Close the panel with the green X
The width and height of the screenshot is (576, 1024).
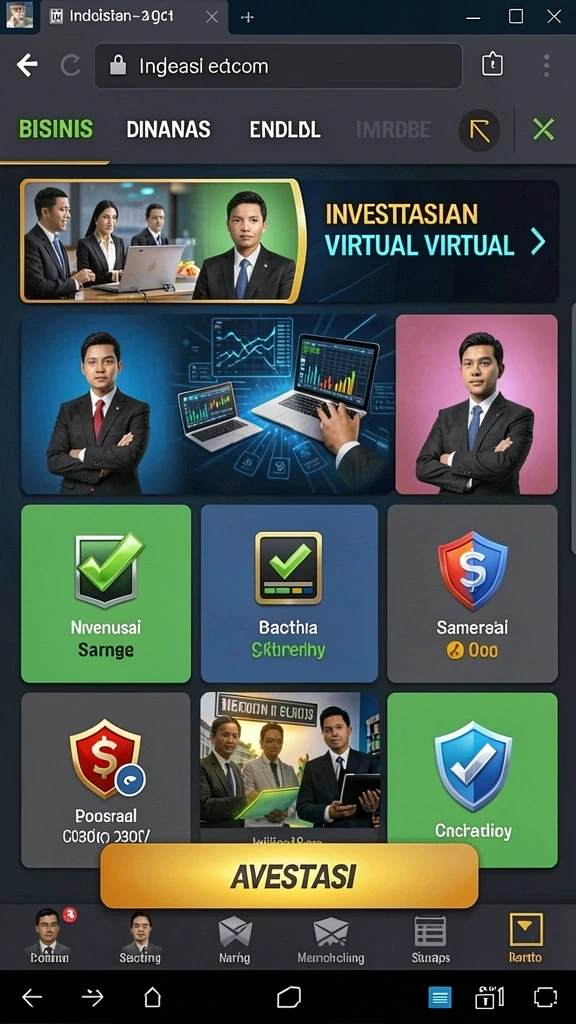click(x=543, y=129)
